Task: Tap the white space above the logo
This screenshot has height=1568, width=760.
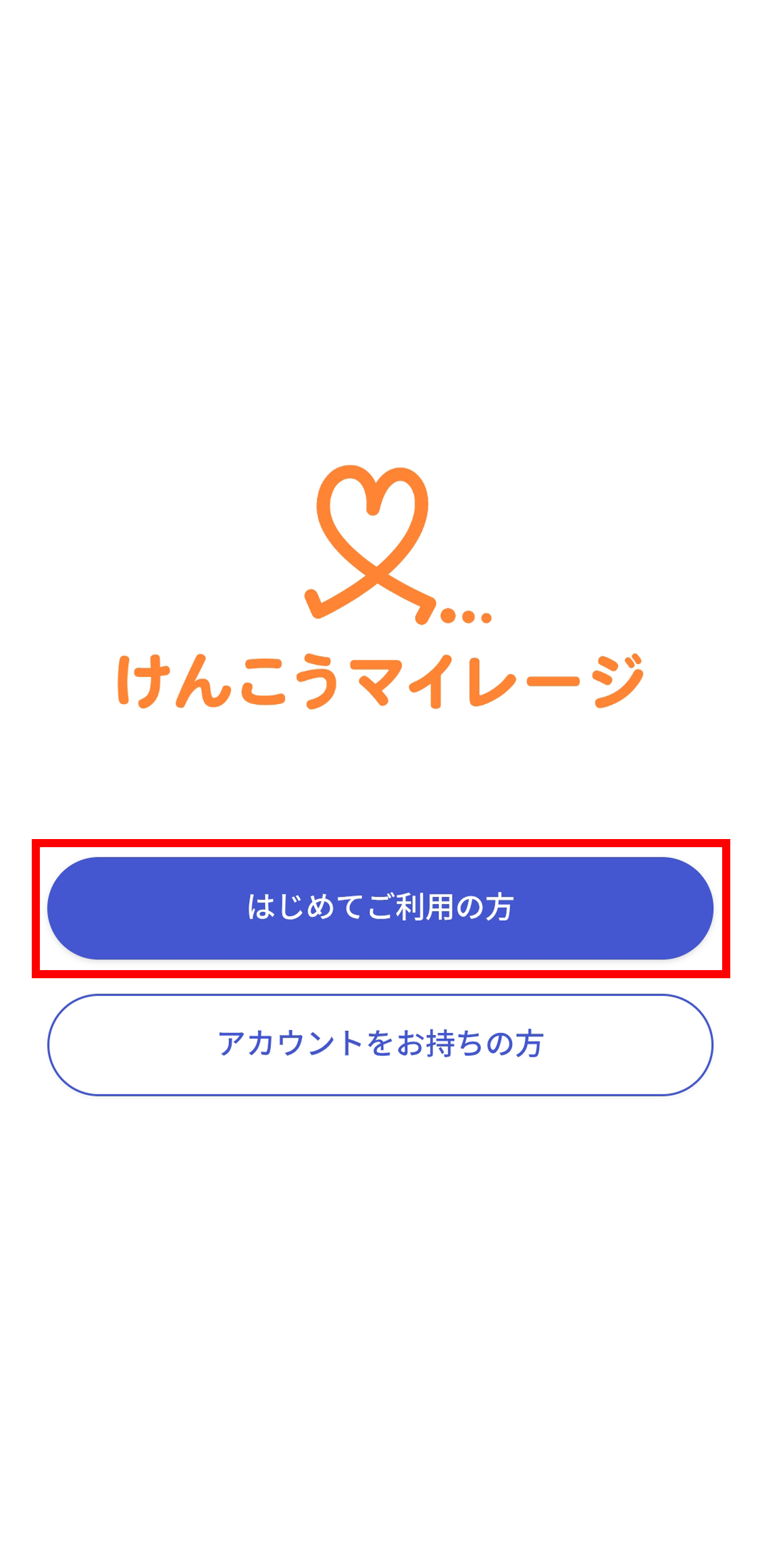Action: pyautogui.click(x=380, y=270)
